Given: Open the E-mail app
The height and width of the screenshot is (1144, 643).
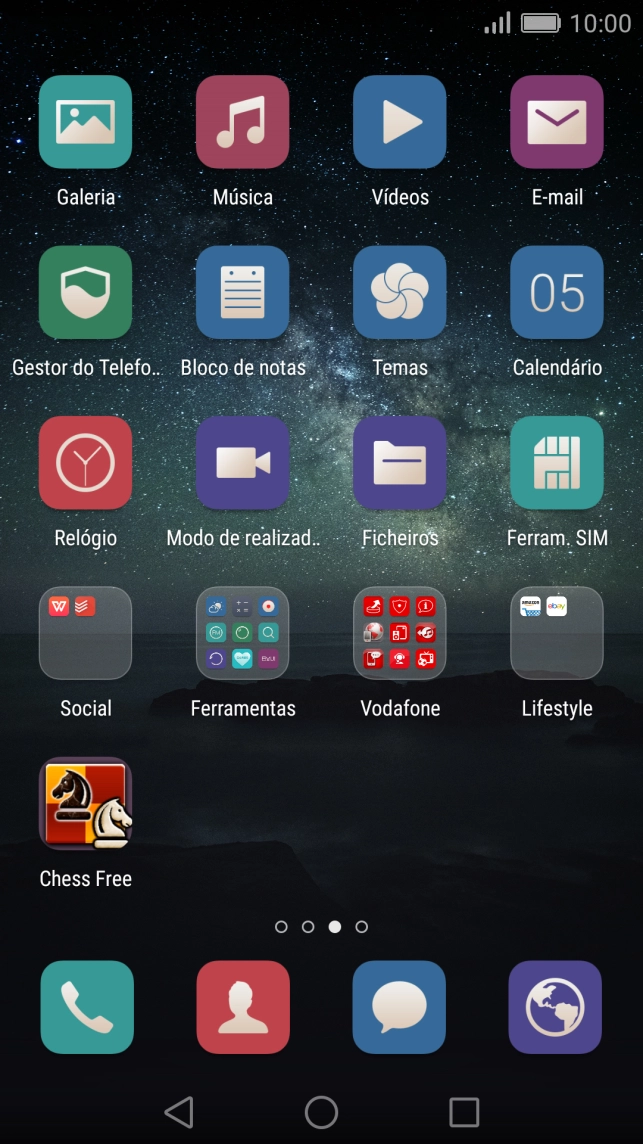Looking at the screenshot, I should pyautogui.click(x=557, y=122).
